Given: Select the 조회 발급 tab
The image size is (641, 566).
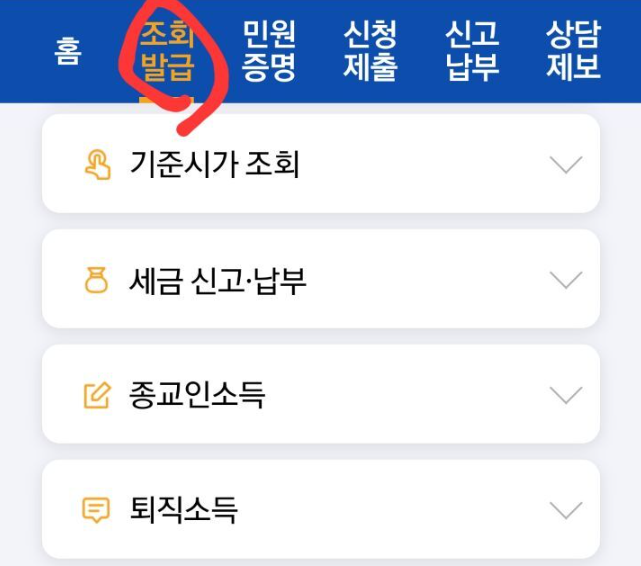Looking at the screenshot, I should [167, 51].
